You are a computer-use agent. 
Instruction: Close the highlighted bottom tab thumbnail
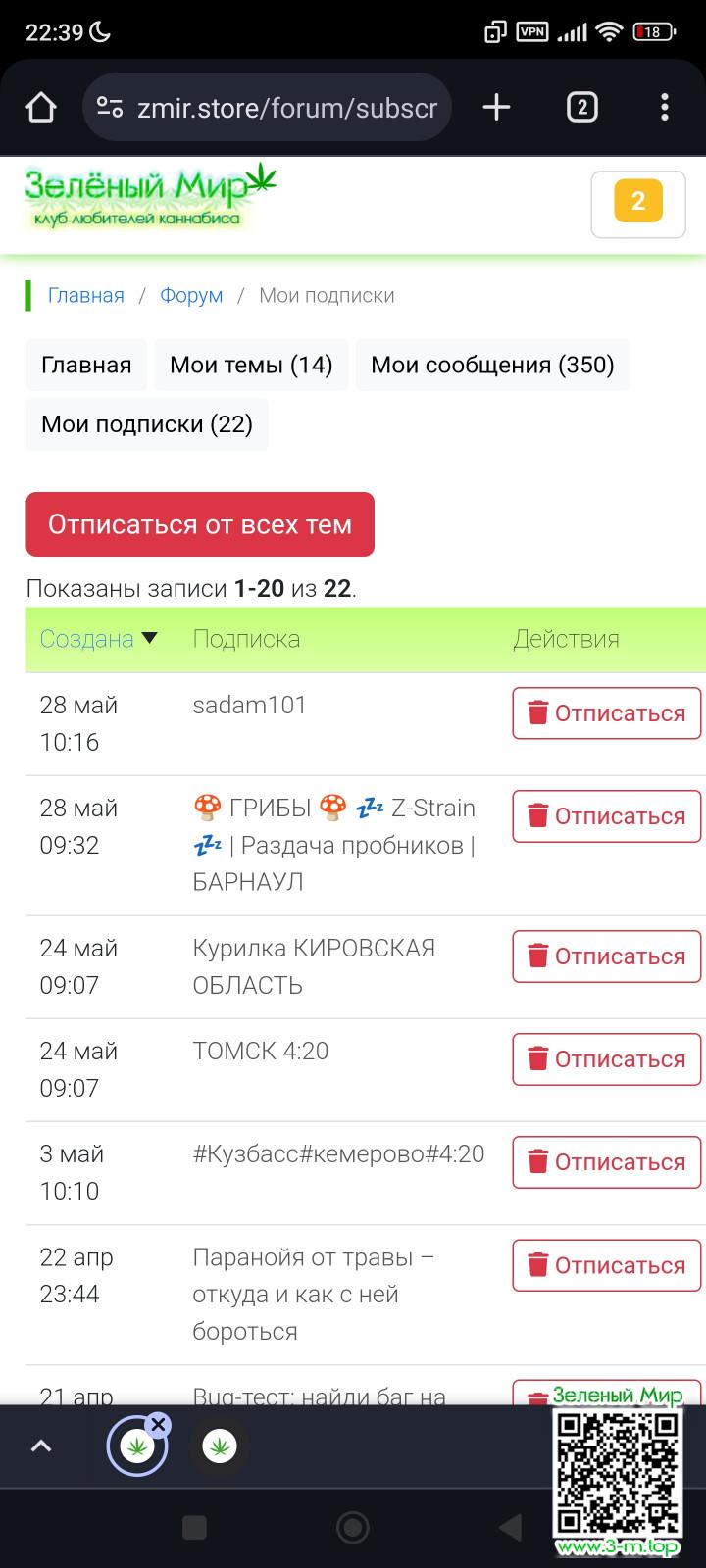(159, 1424)
